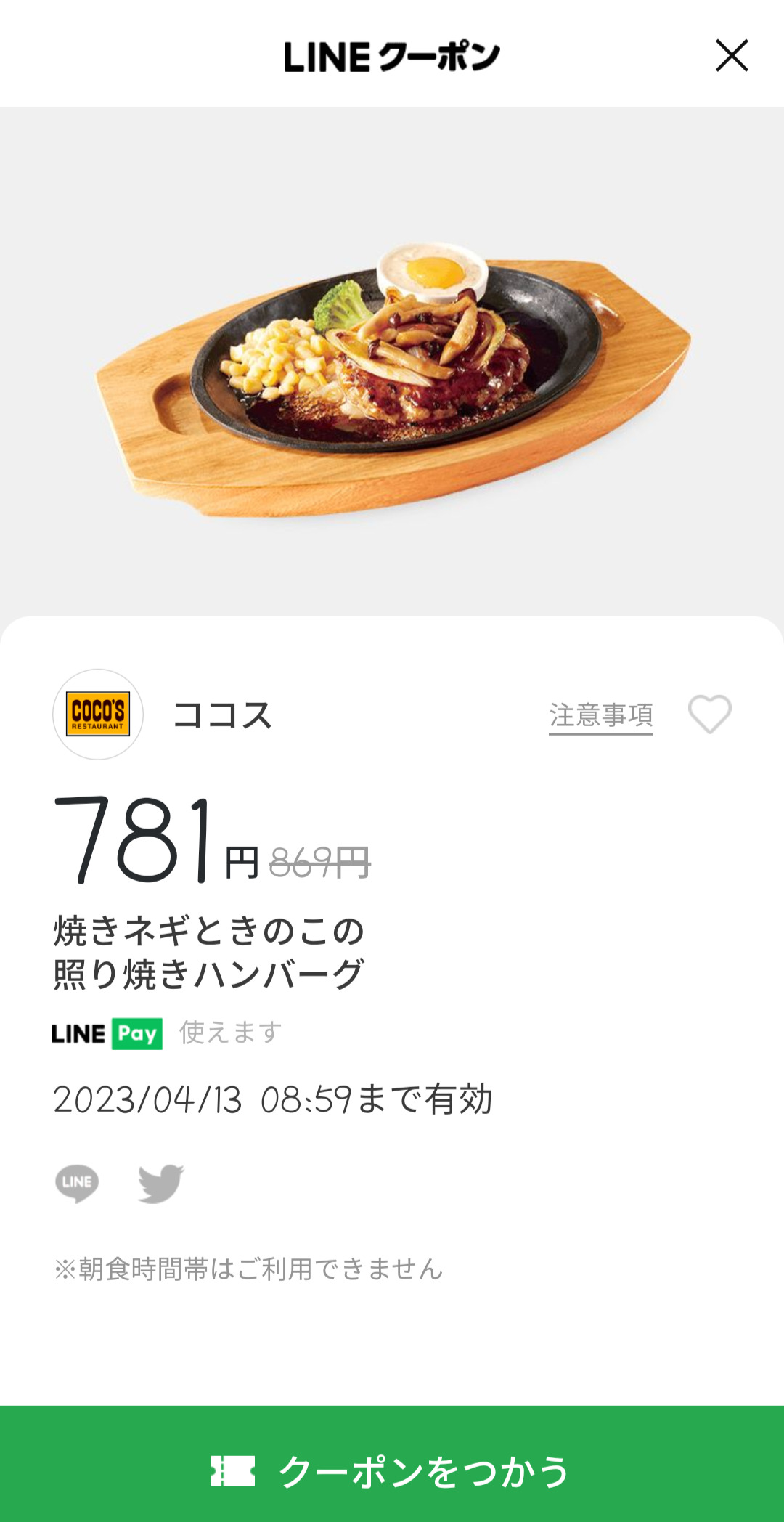Viewport: 784px width, 1522px height.
Task: Close the LINE coupon screen
Action: 731,56
